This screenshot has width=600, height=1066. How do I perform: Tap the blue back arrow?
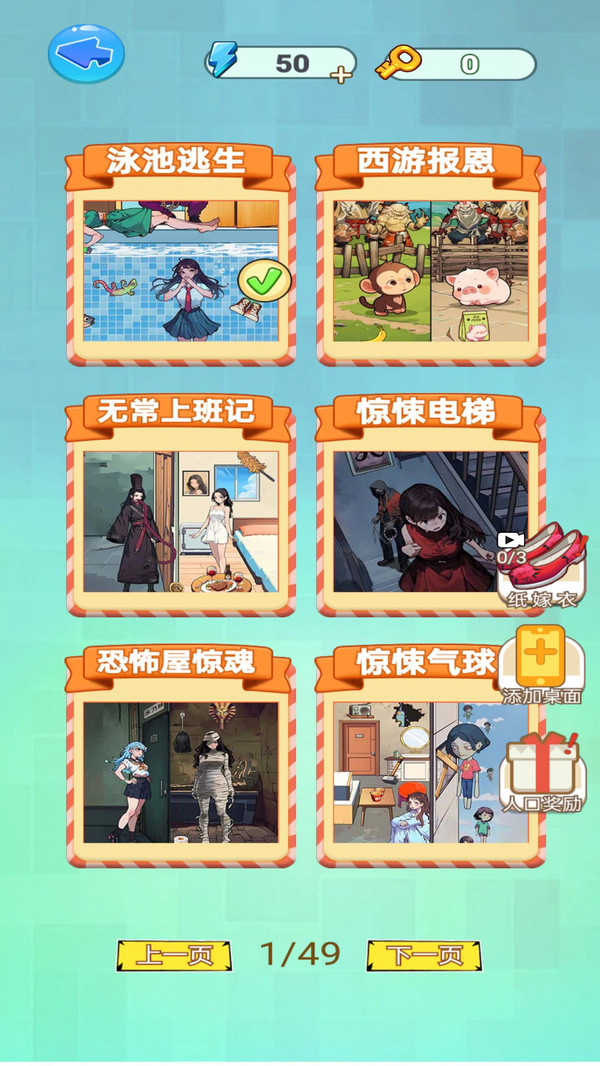tap(86, 53)
